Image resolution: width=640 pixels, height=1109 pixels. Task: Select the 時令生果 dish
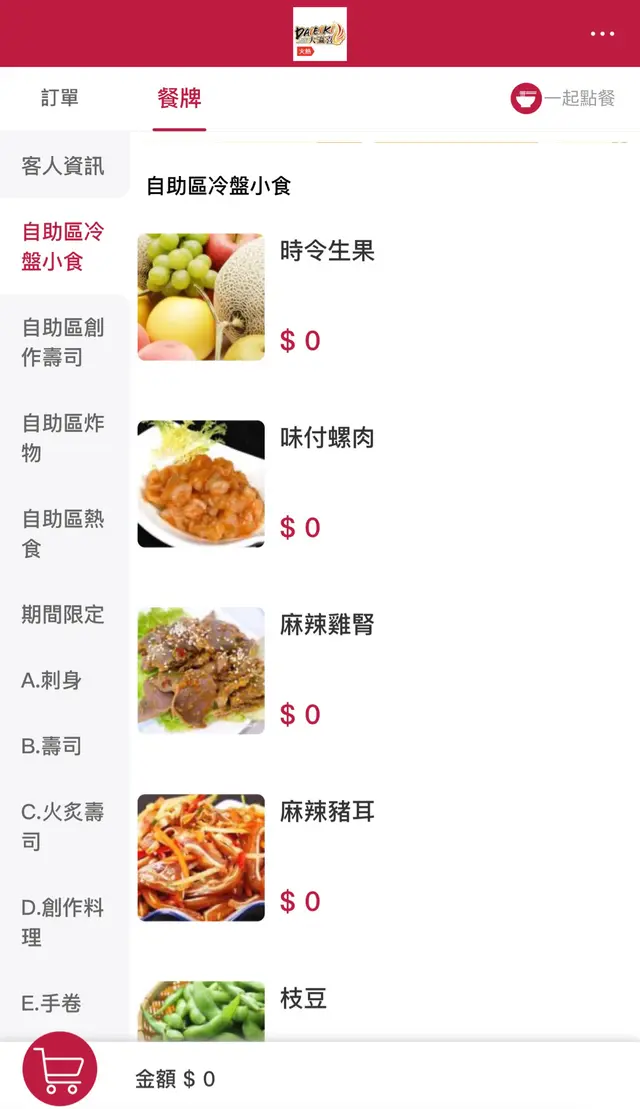327,252
